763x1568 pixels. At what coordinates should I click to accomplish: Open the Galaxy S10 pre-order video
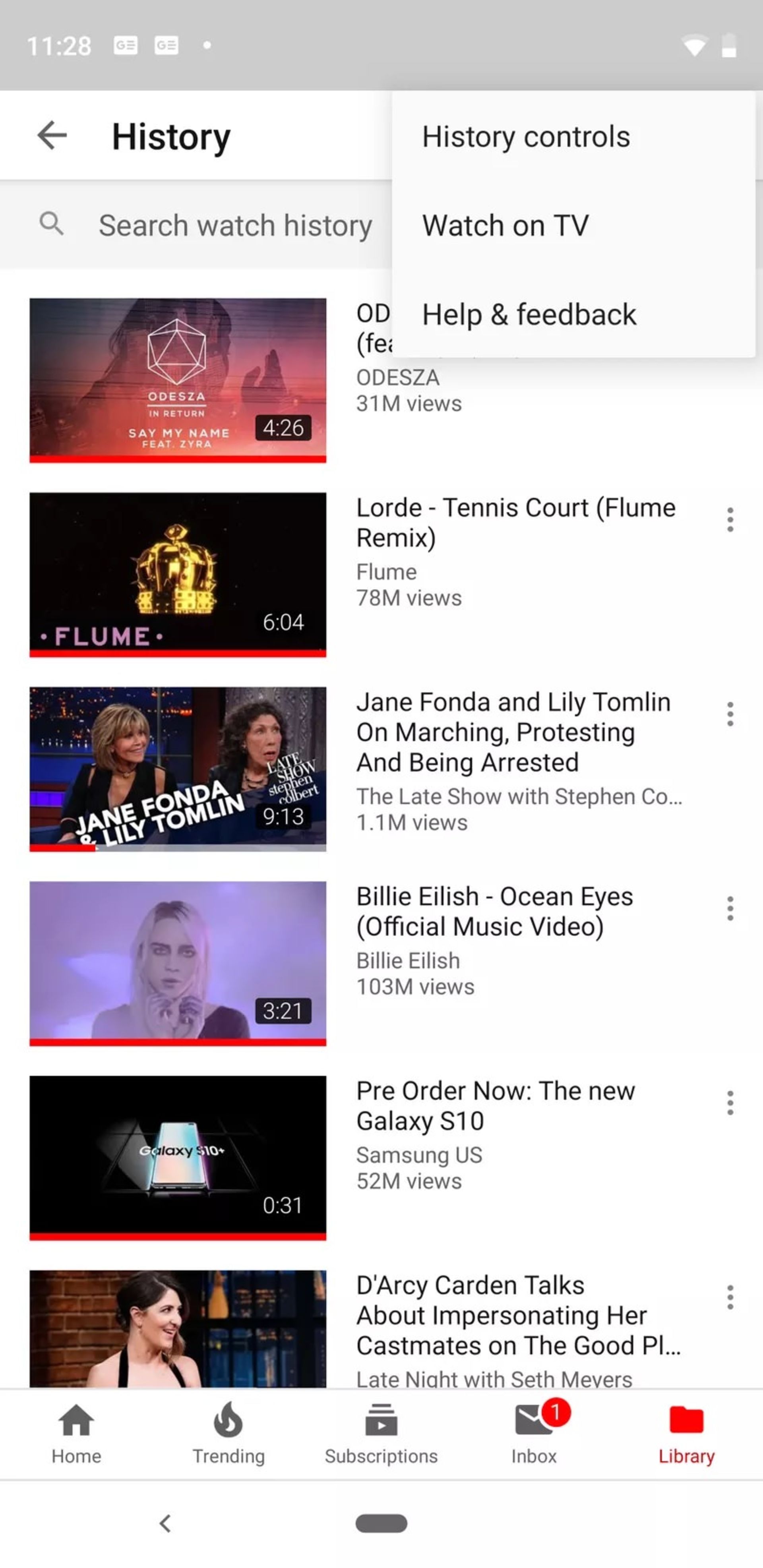pos(178,1157)
